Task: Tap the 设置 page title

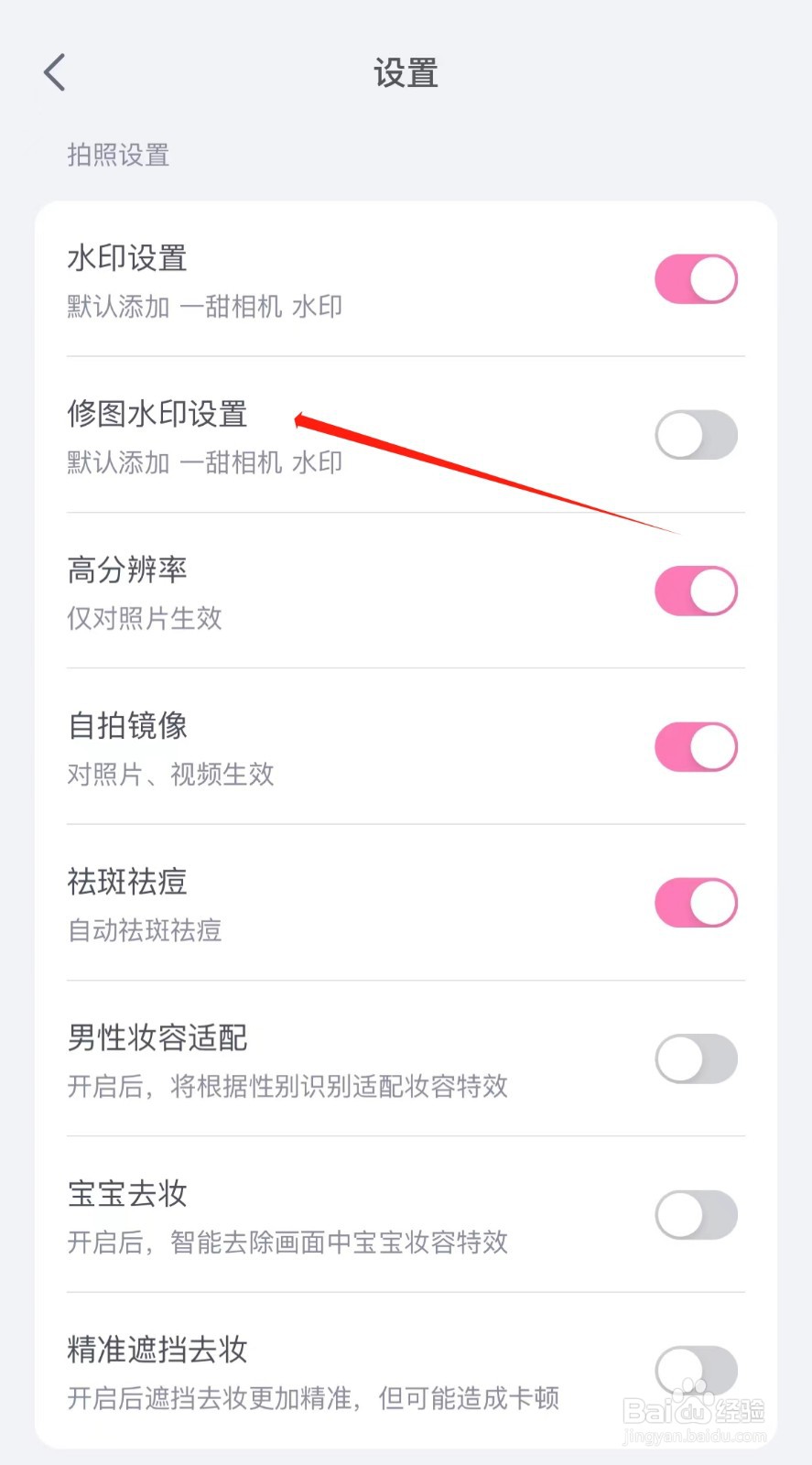Action: coord(406,73)
